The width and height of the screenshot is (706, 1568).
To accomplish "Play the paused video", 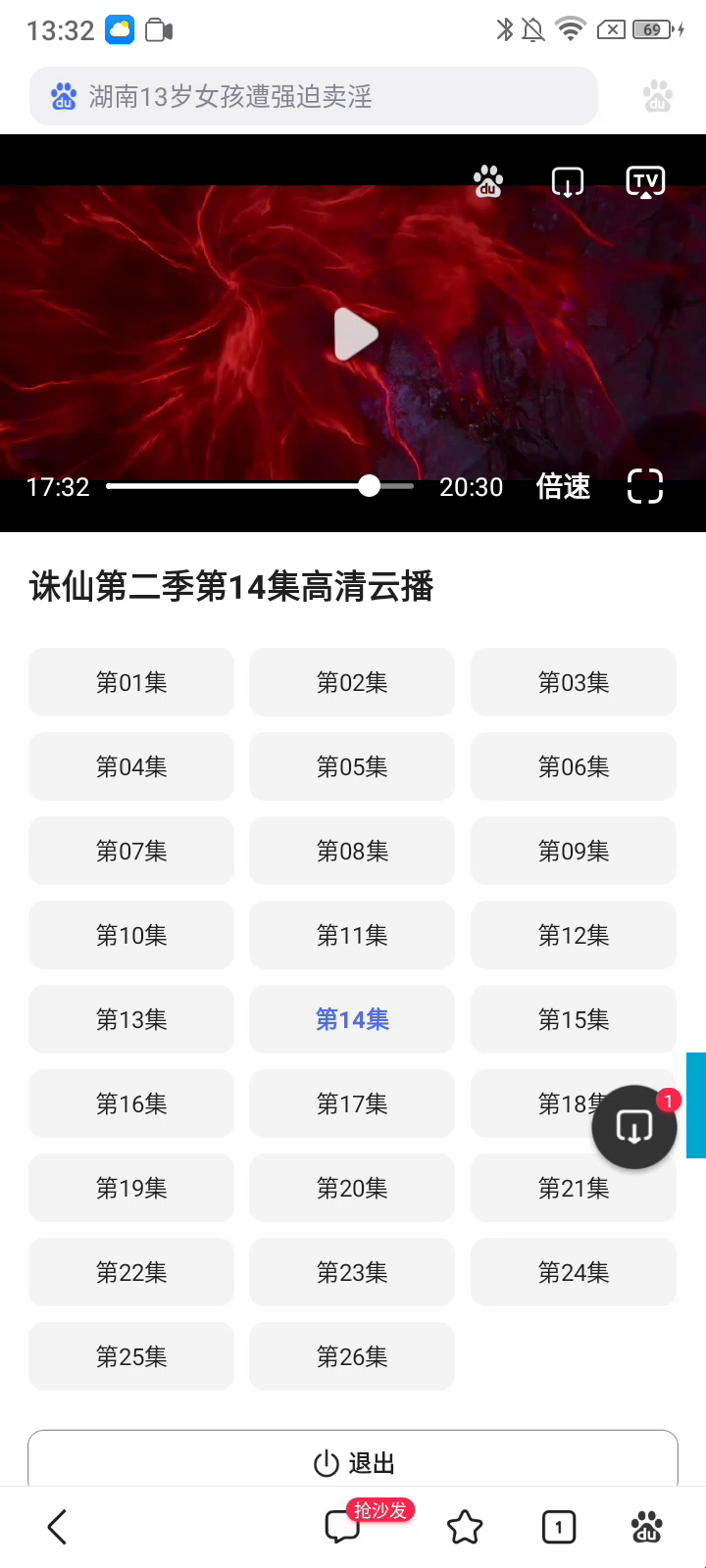I will (355, 334).
